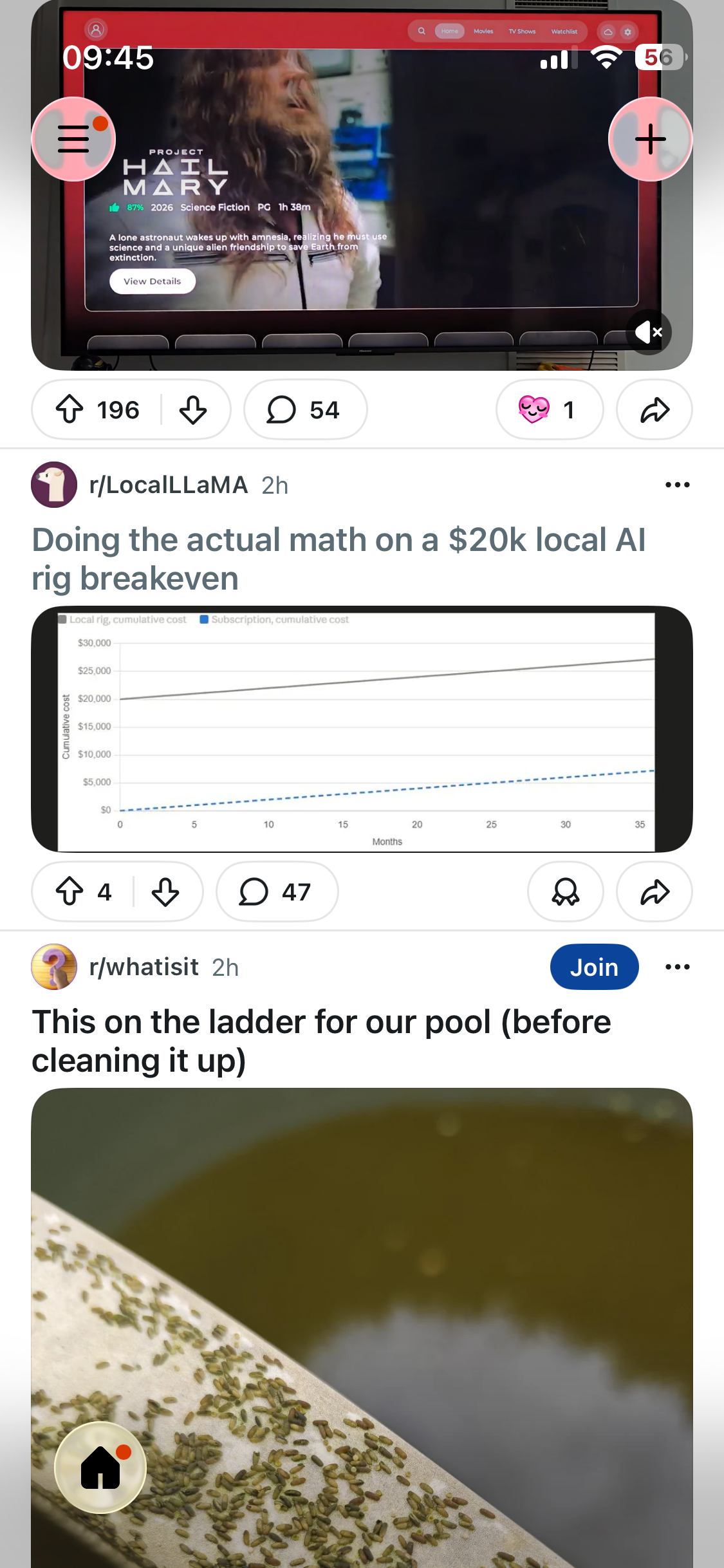Open the 47 comments

[x=277, y=891]
